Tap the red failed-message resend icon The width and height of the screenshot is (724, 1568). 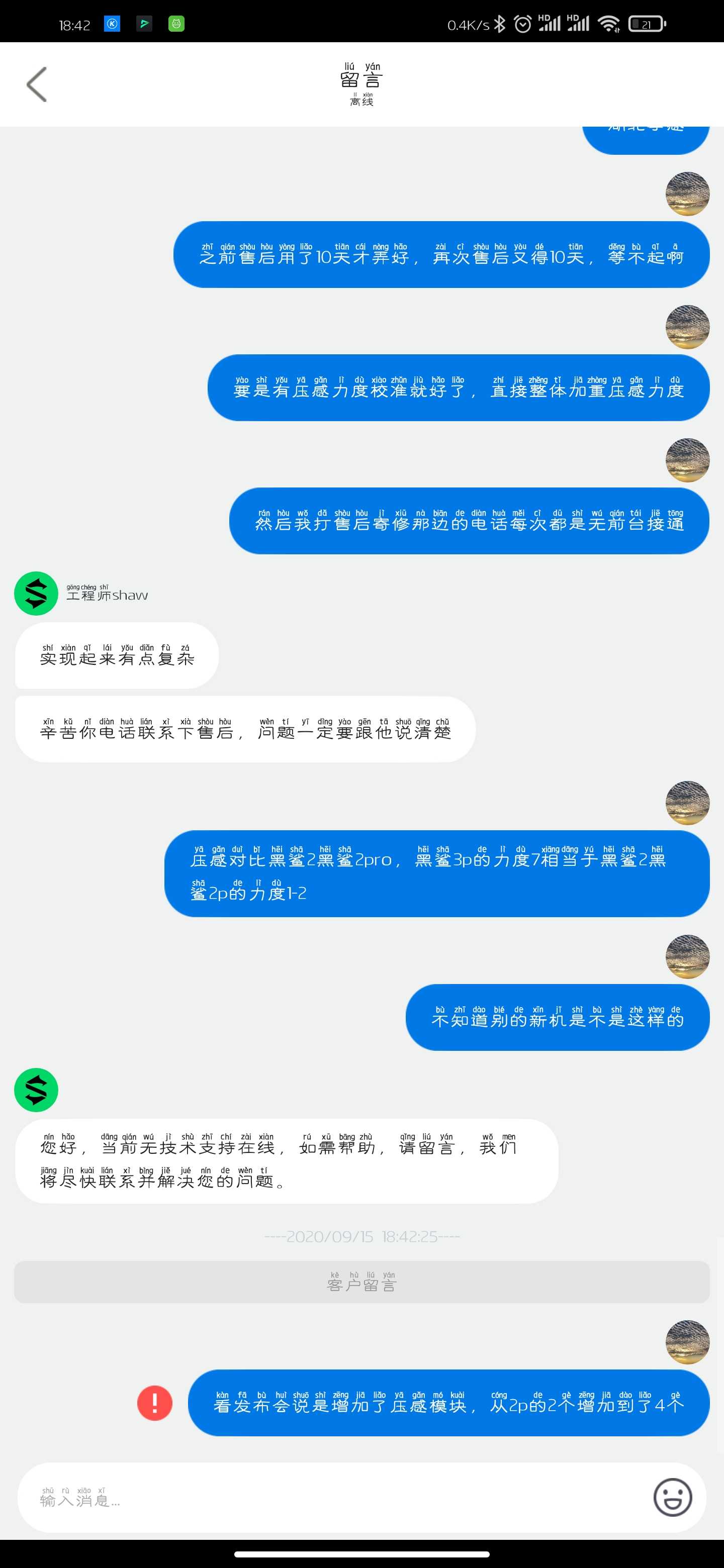155,1403
